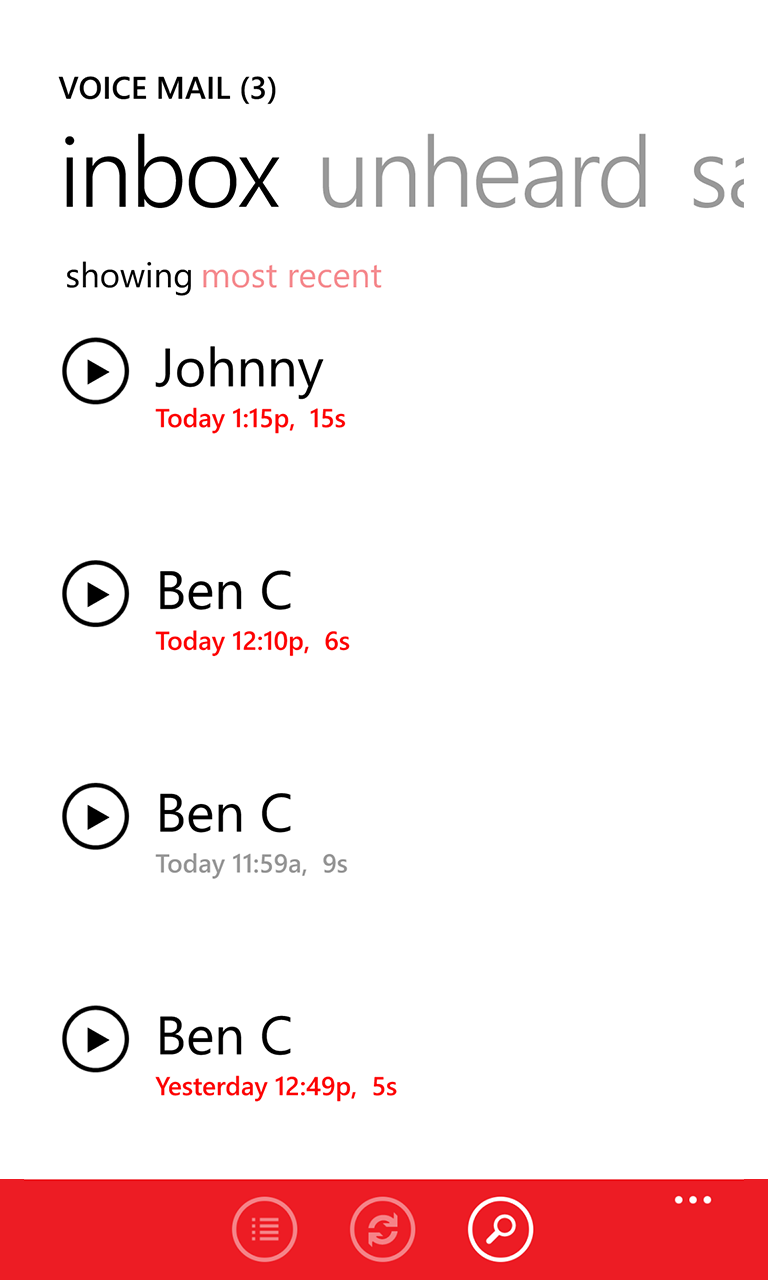This screenshot has width=768, height=1280.
Task: Change the most recent sort option
Action: point(292,276)
